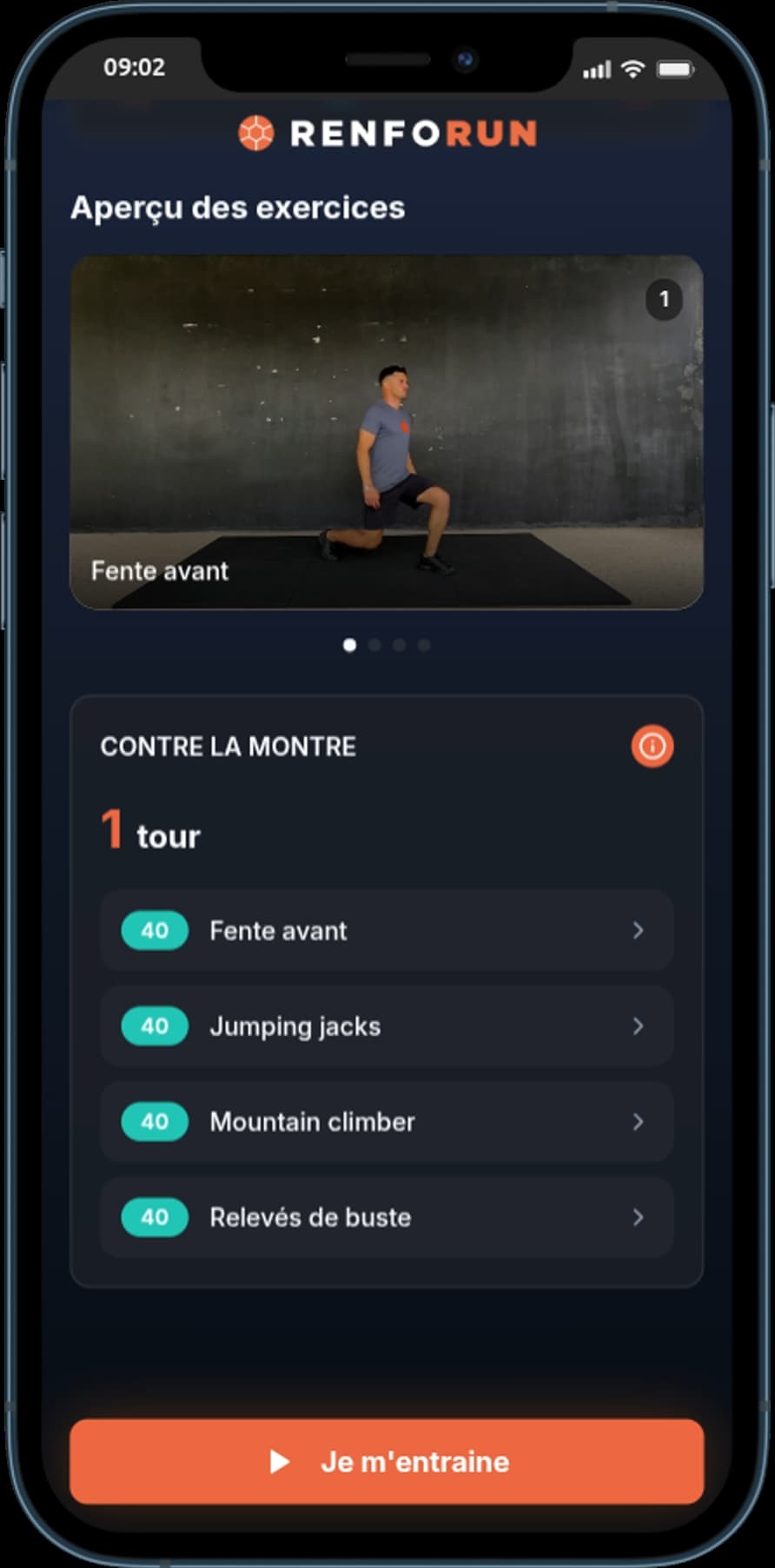View Mountain climber exercise details
775x1568 pixels.
click(x=387, y=1121)
